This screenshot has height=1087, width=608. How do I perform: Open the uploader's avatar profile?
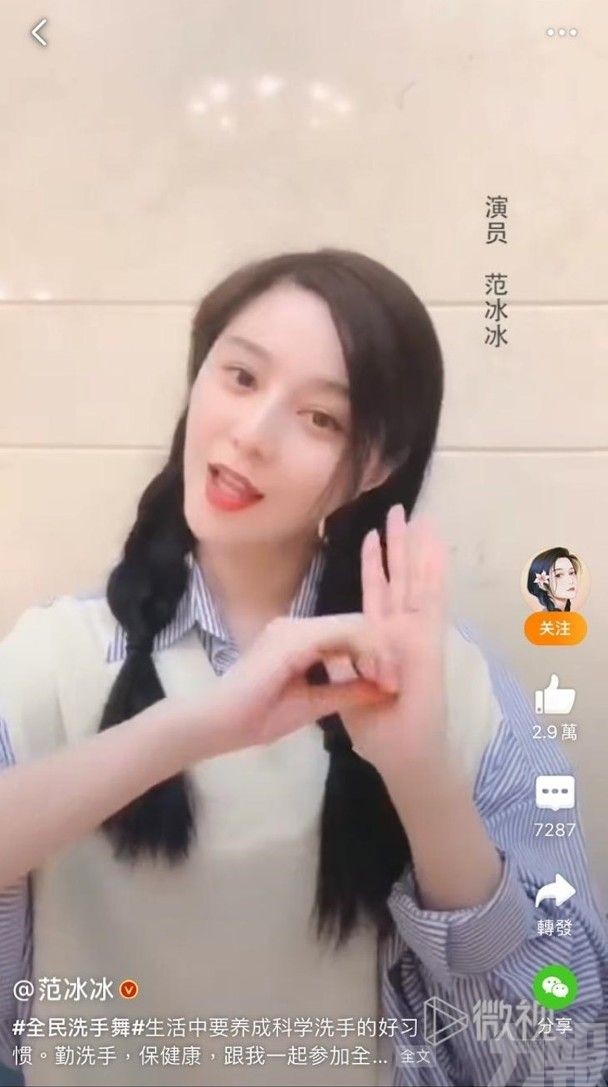[x=555, y=578]
